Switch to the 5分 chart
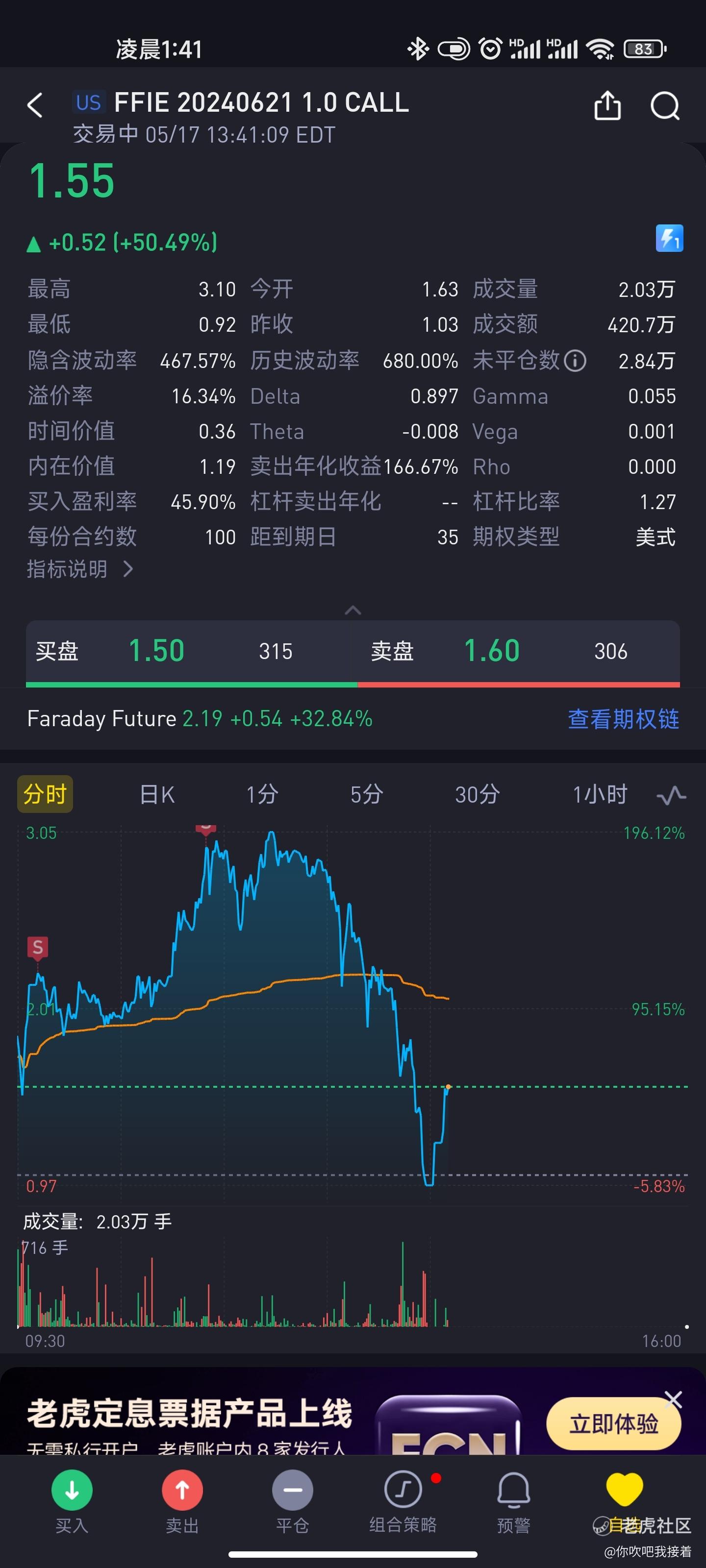The height and width of the screenshot is (1568, 706). click(x=367, y=794)
